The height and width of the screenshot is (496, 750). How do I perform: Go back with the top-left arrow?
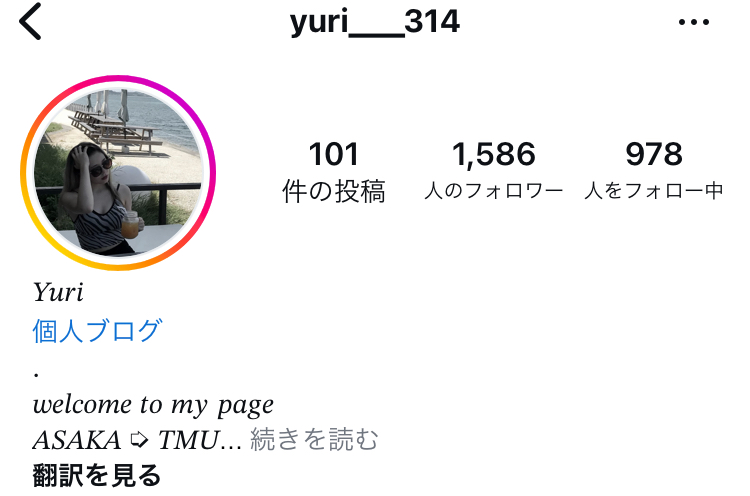click(31, 22)
